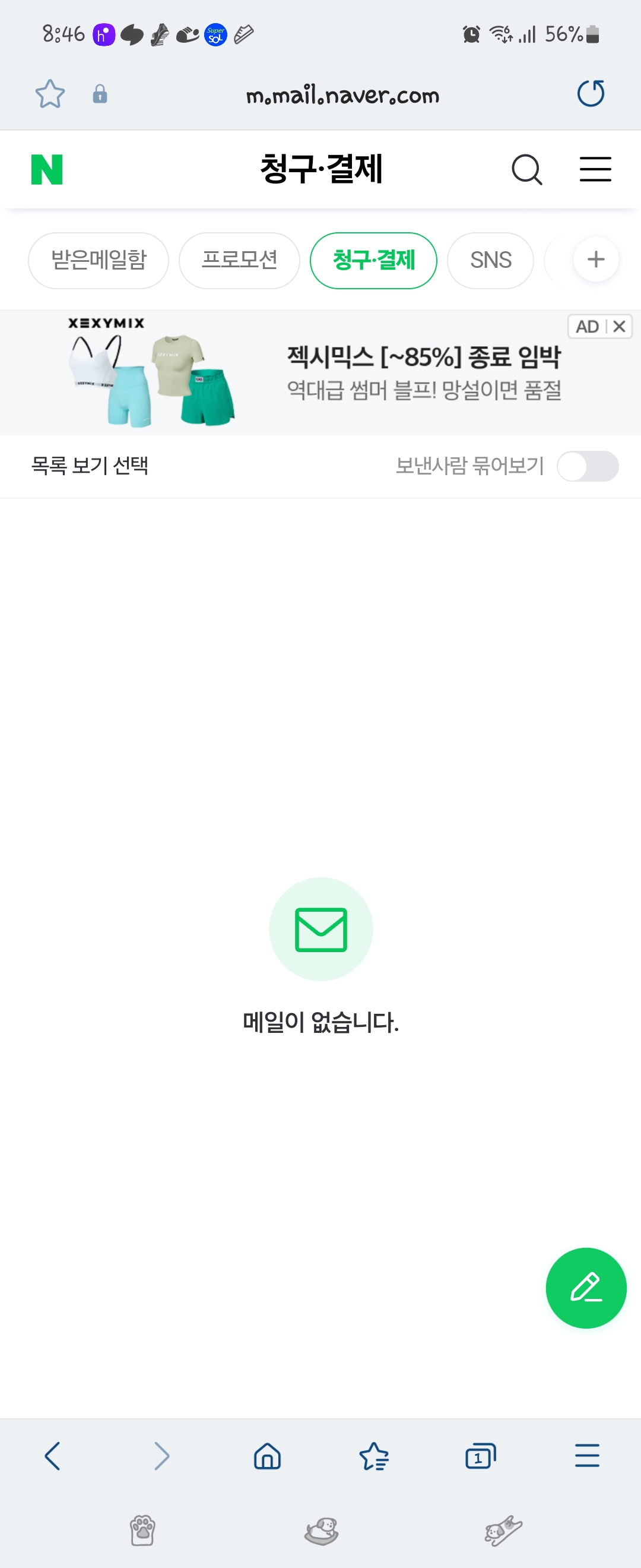Open browser tabs overview
Screen dimensions: 641x1568
[x=480, y=1456]
